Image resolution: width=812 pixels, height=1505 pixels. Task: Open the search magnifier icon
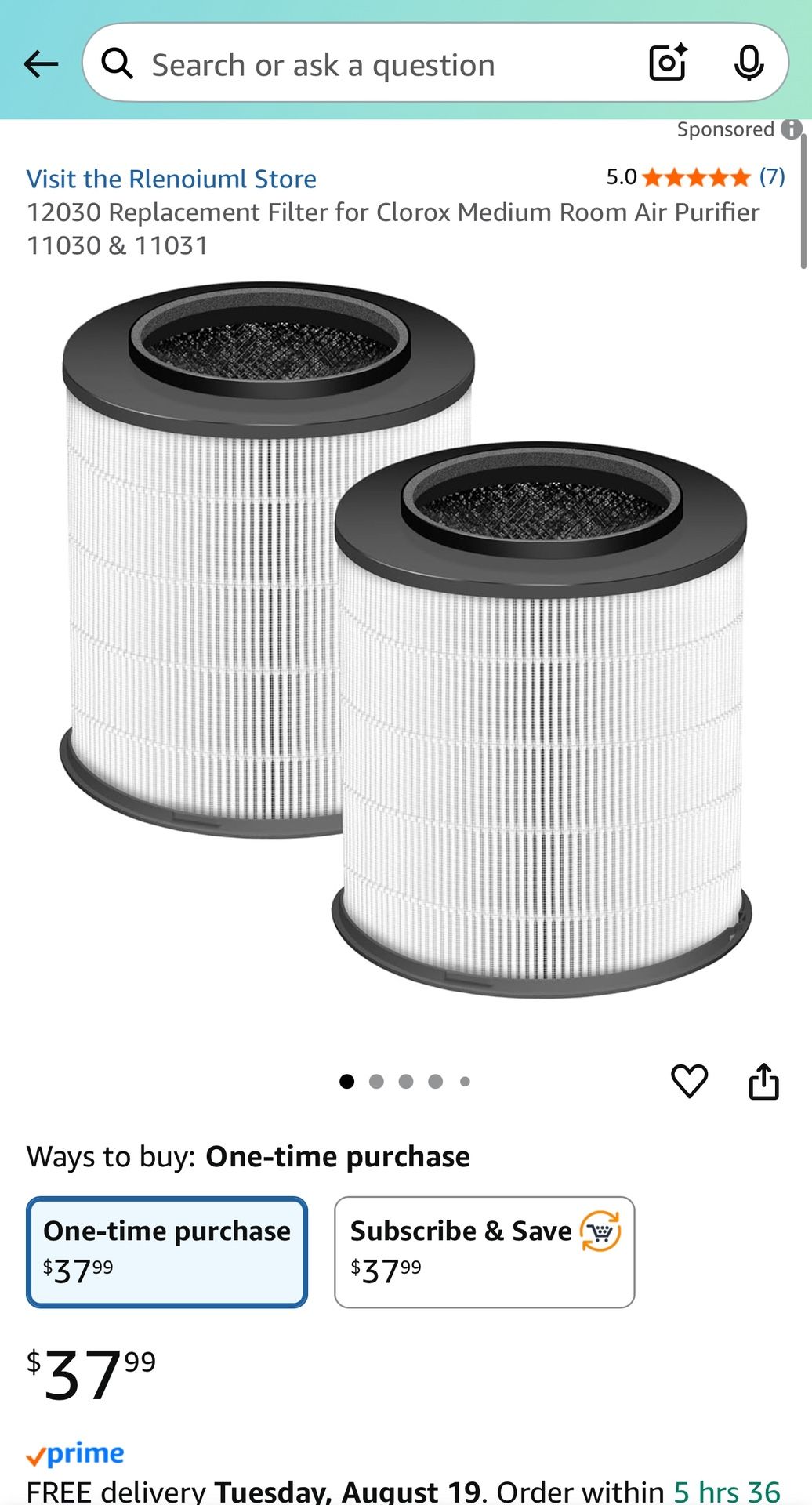coord(118,63)
